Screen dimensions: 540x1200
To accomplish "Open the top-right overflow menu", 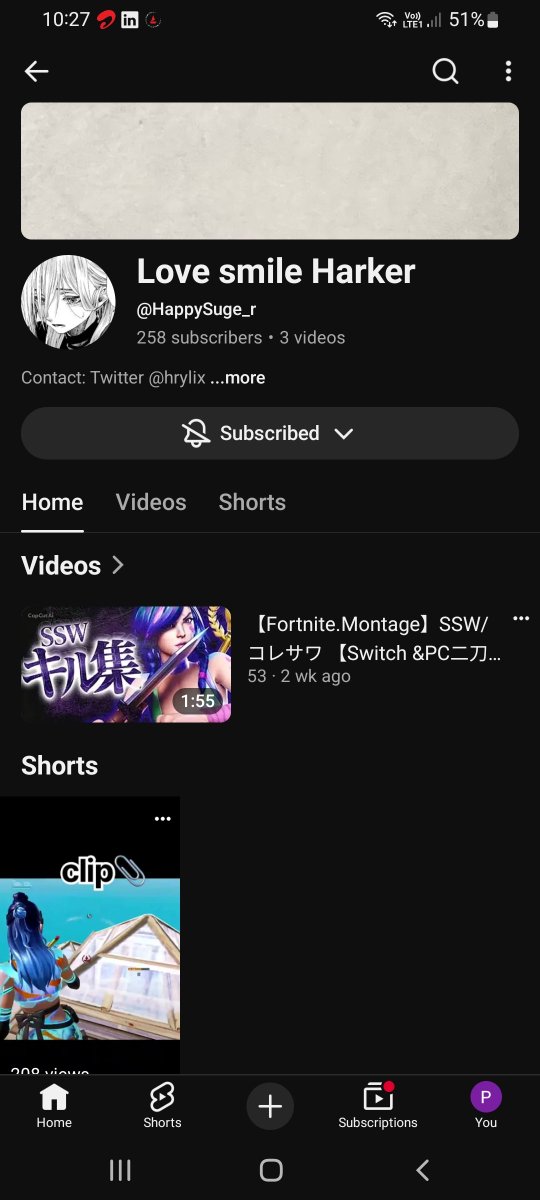I will [x=508, y=71].
